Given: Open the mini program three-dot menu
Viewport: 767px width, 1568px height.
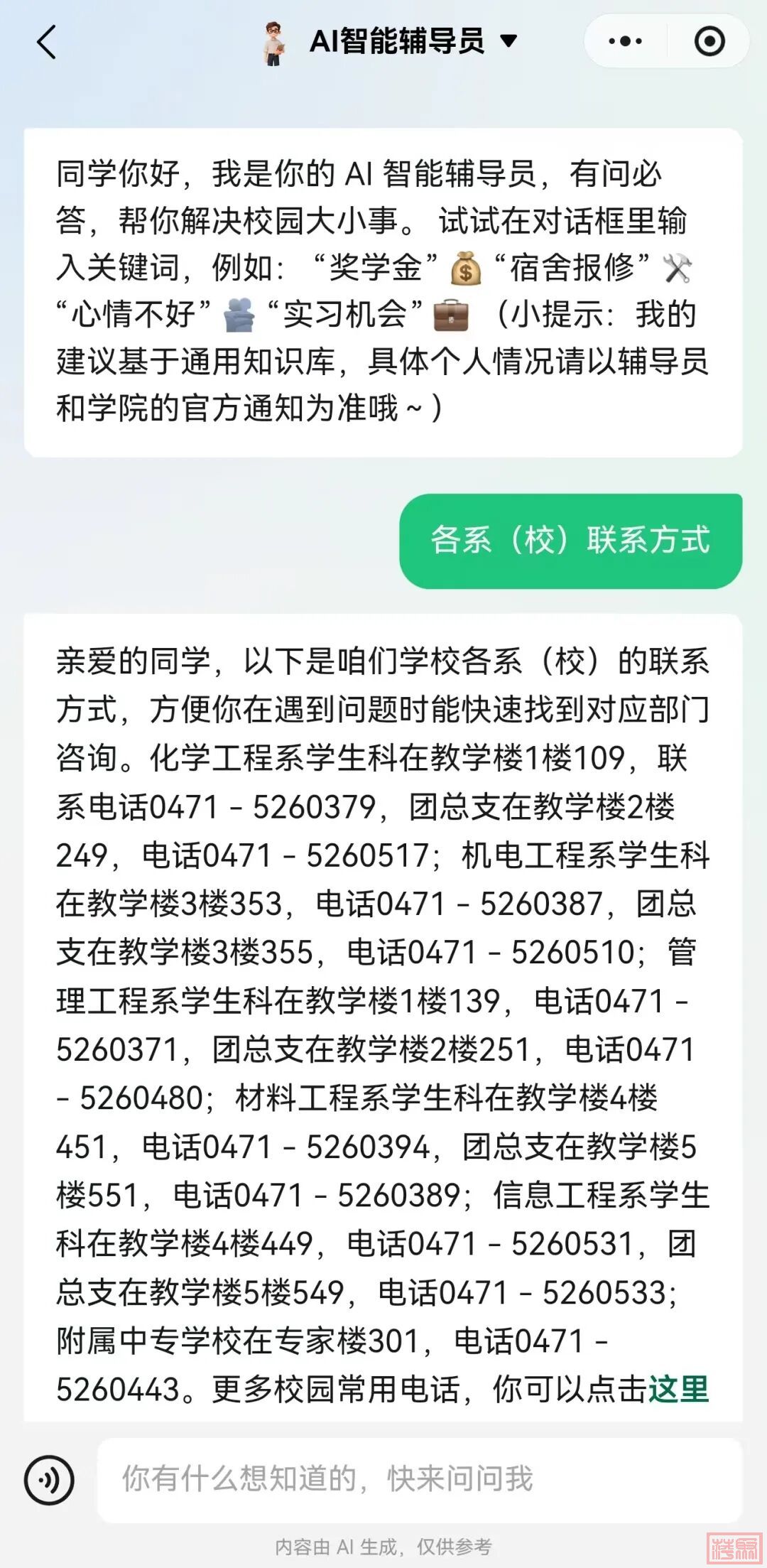Looking at the screenshot, I should pyautogui.click(x=625, y=41).
